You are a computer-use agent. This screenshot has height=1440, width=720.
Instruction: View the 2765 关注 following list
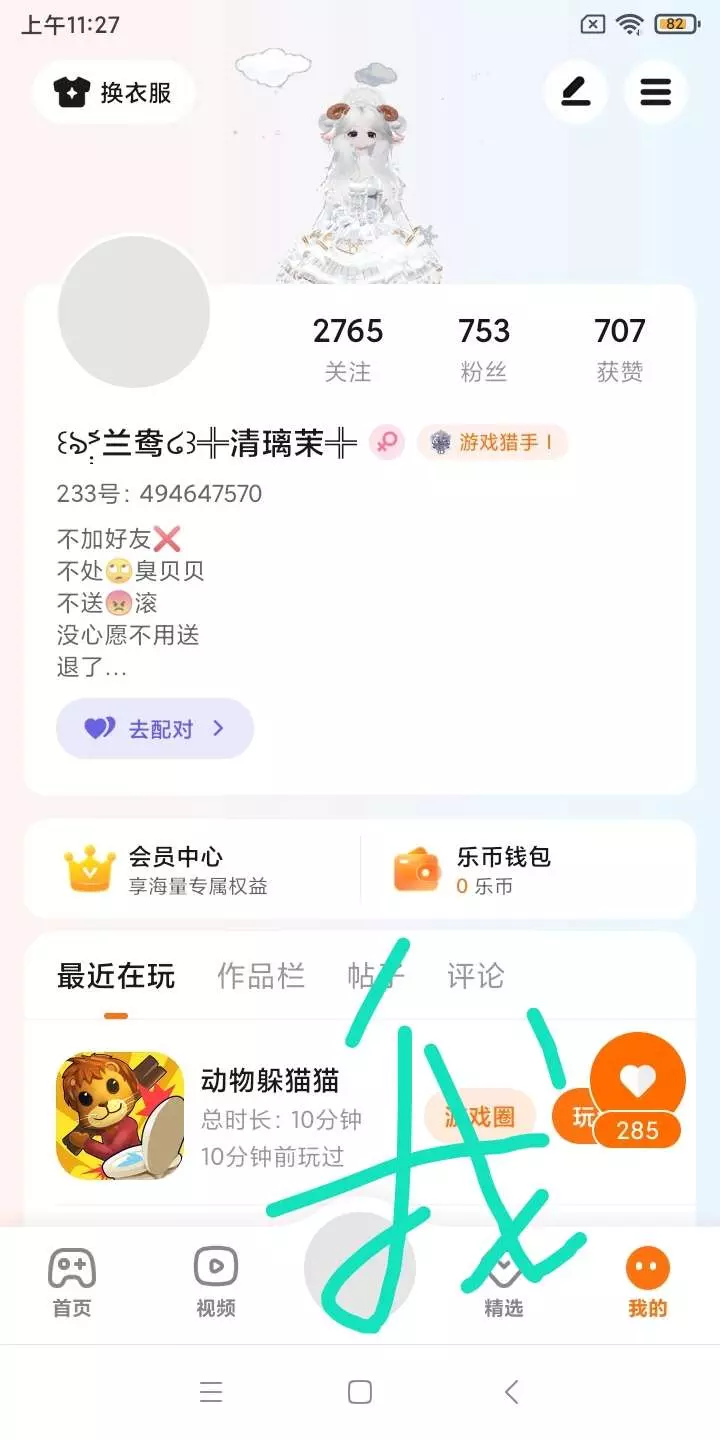click(348, 349)
